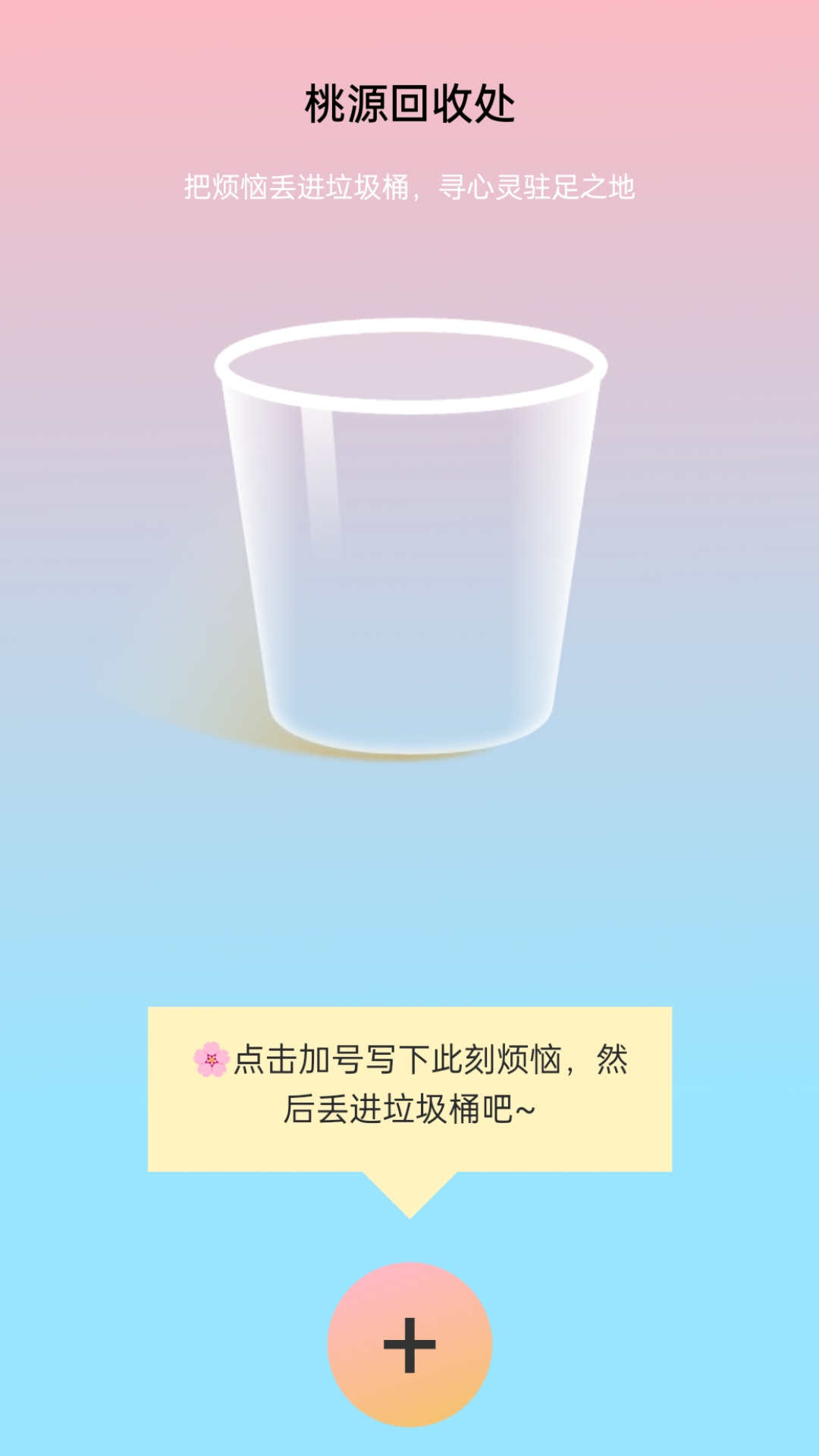The image size is (819, 1456).
Task: Click inside the trash bucket opening
Action: point(409,364)
